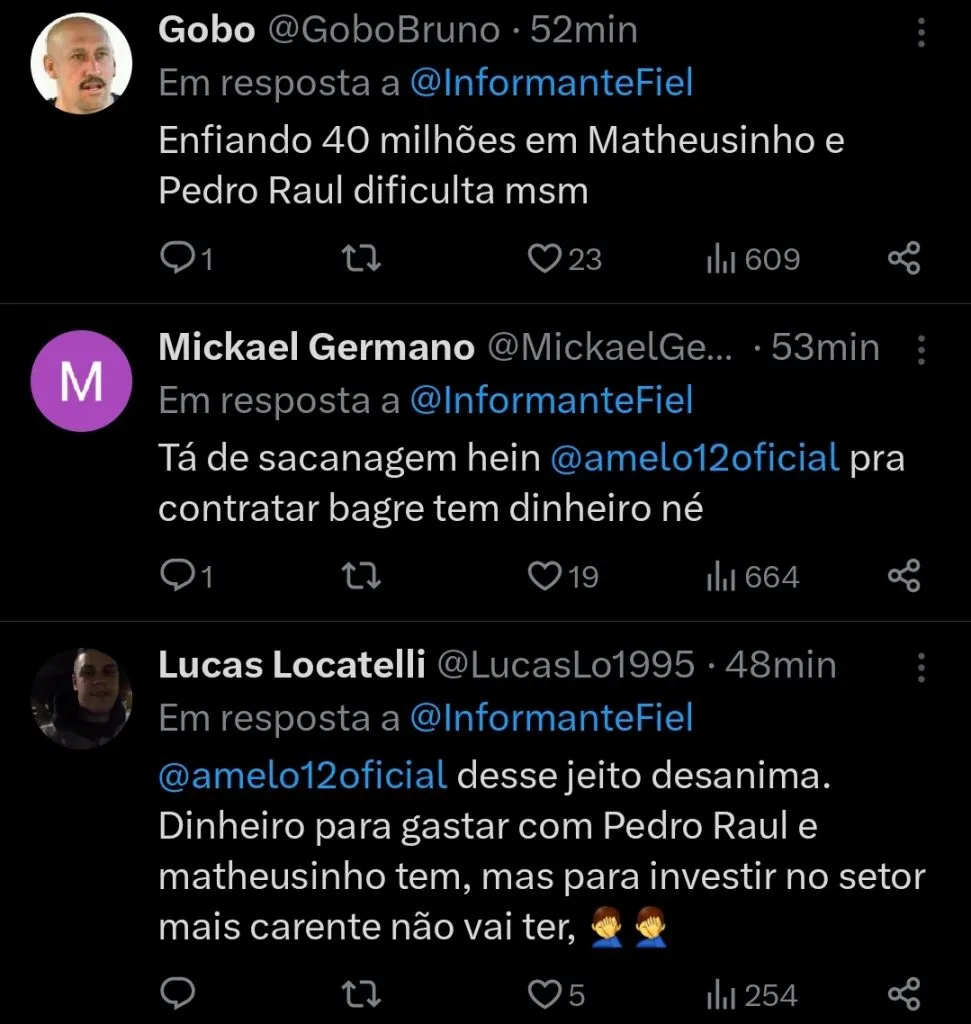Open the more options menu on Mickael's tweet
The image size is (971, 1024).
point(921,349)
